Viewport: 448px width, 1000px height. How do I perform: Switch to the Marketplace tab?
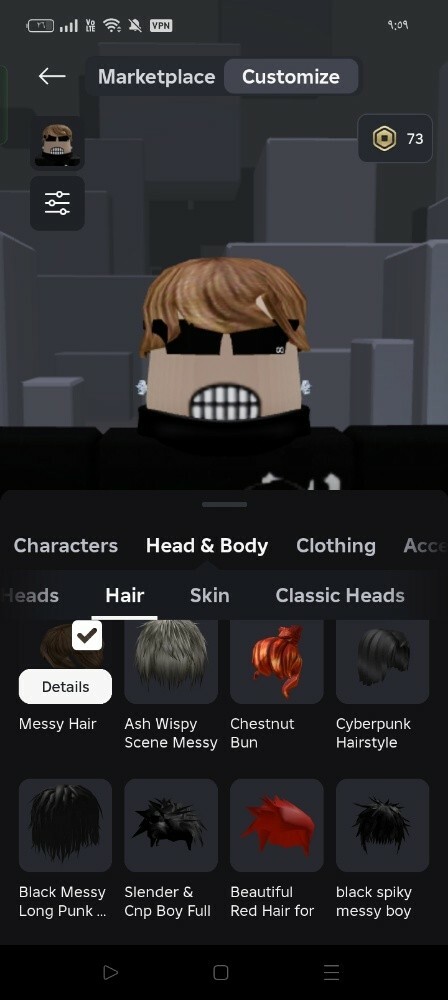tap(156, 77)
